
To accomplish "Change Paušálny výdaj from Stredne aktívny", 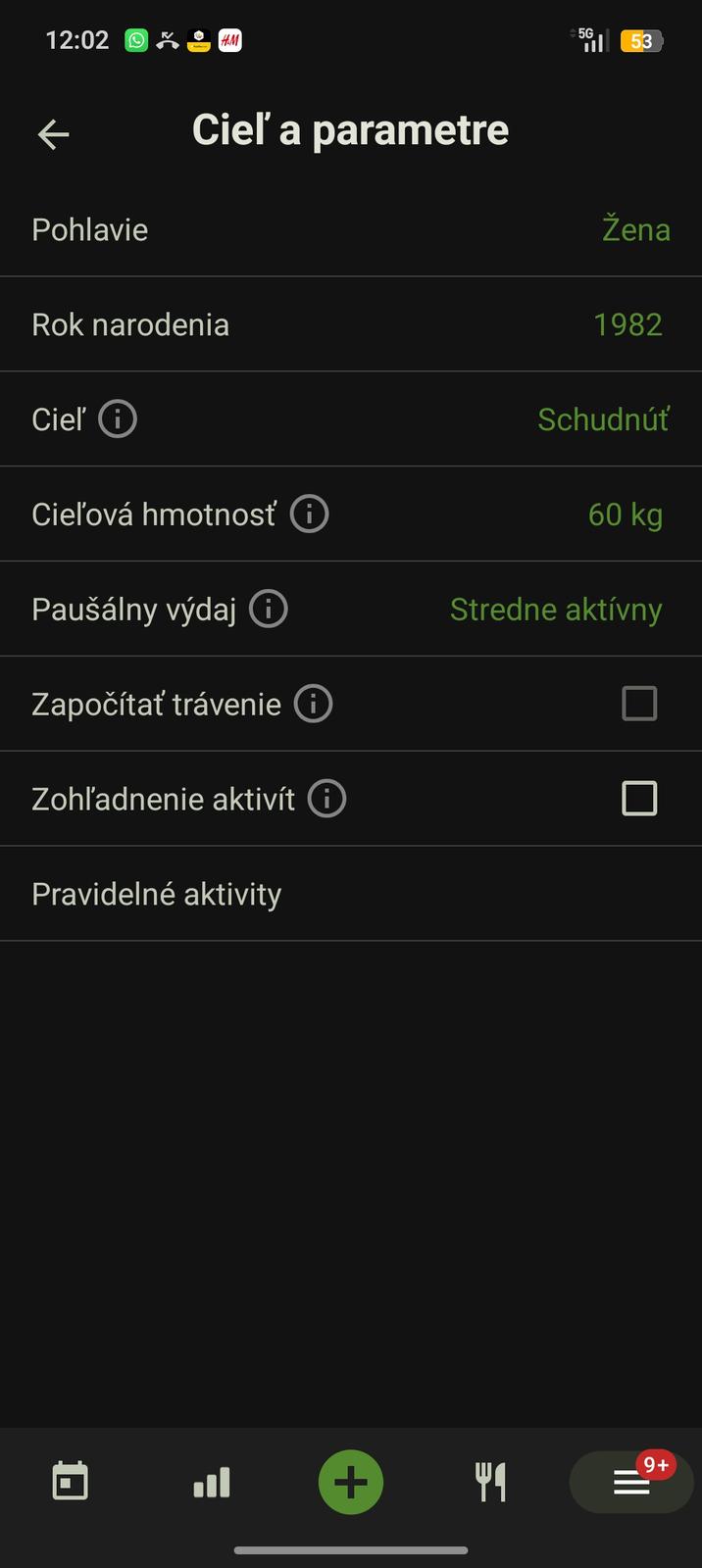I will pos(556,610).
